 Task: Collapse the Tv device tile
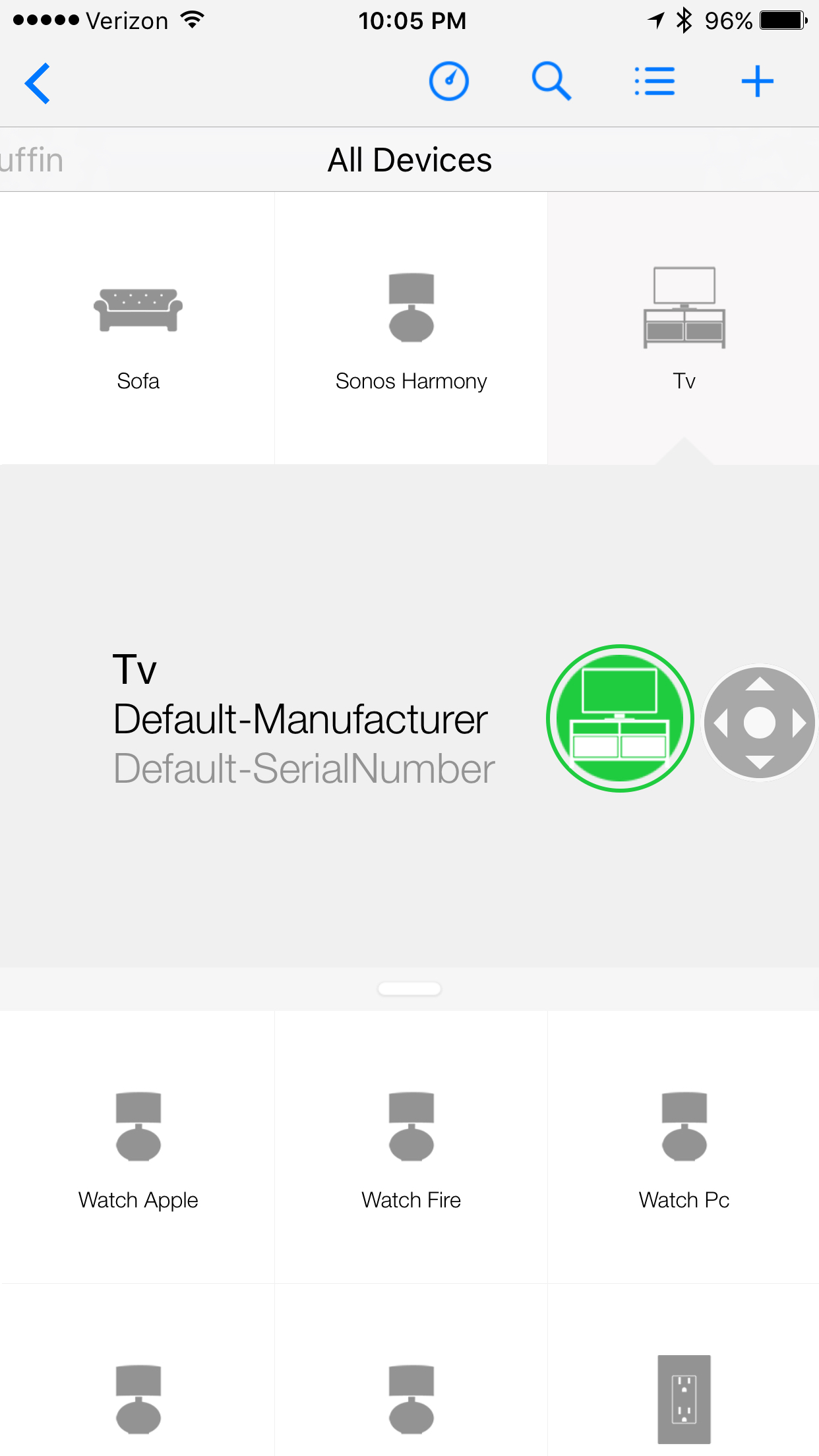click(684, 328)
